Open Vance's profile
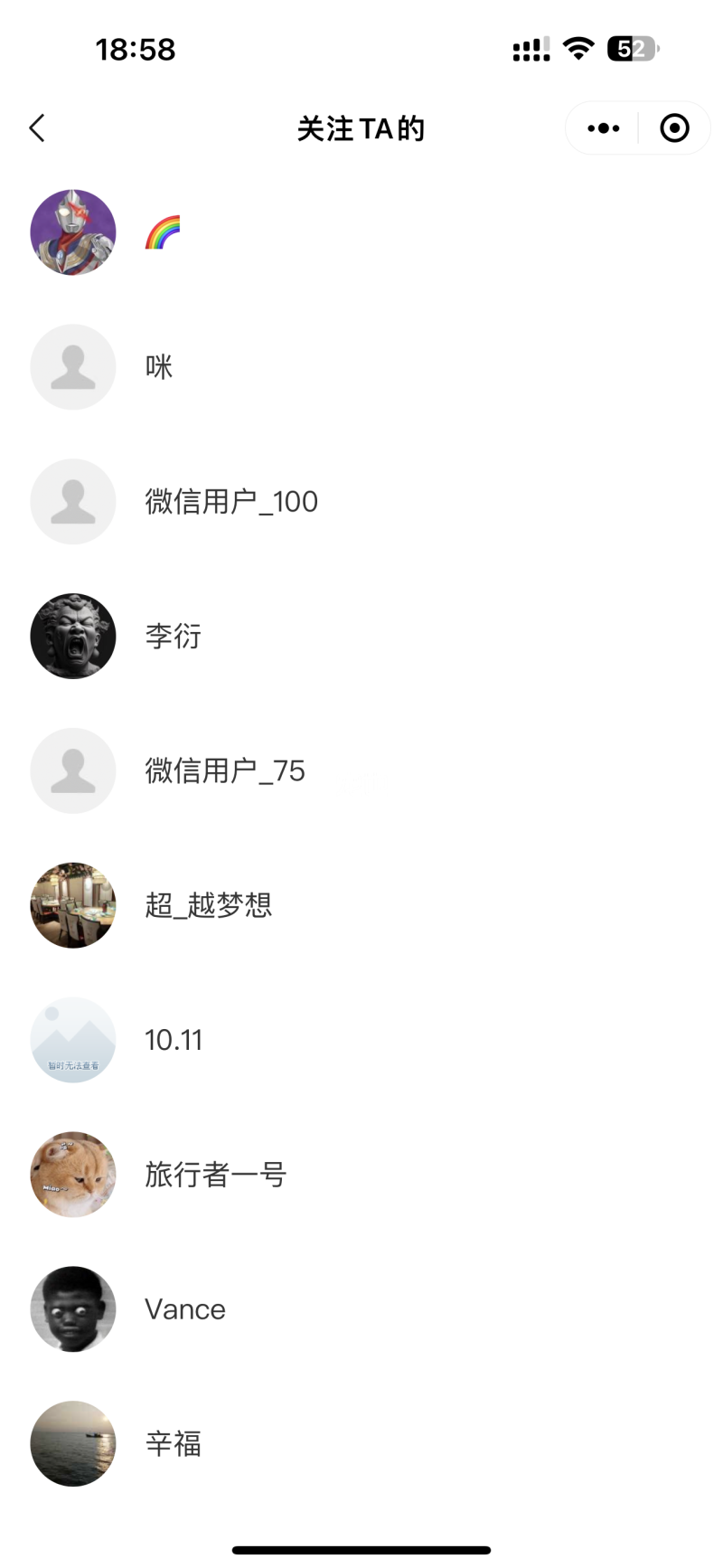 185,1309
